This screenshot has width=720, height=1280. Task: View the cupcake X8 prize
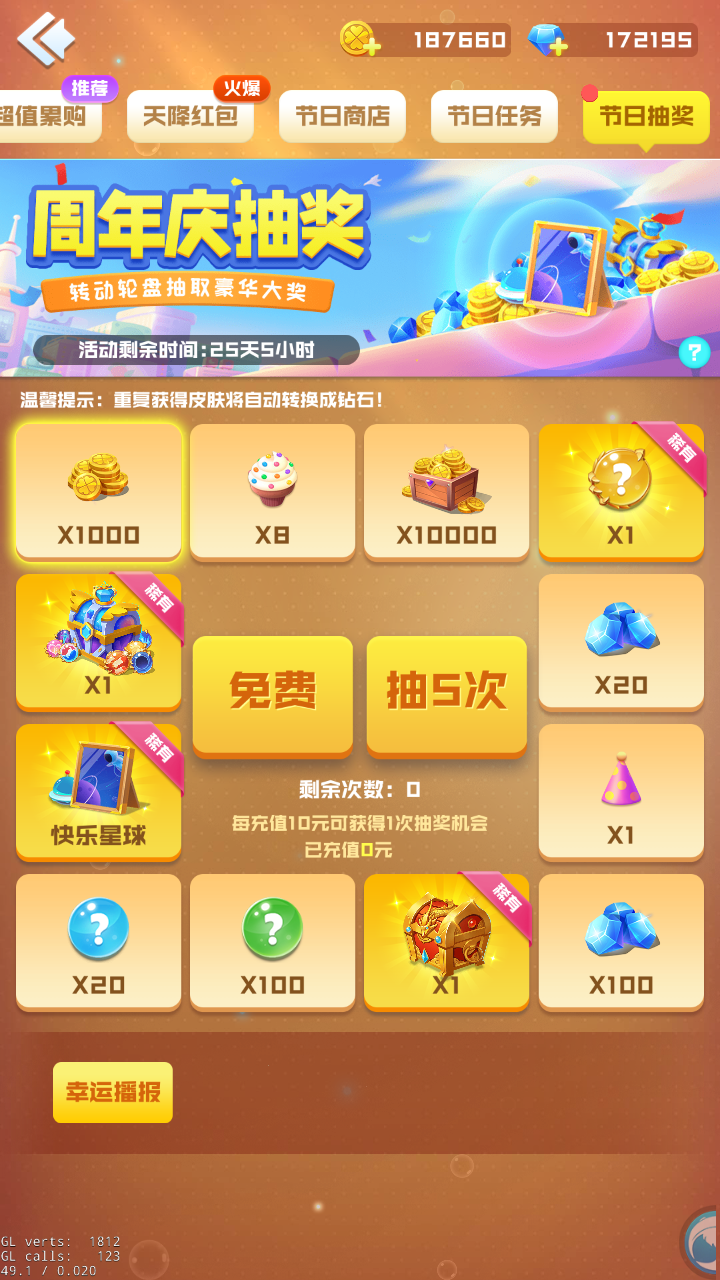[272, 490]
